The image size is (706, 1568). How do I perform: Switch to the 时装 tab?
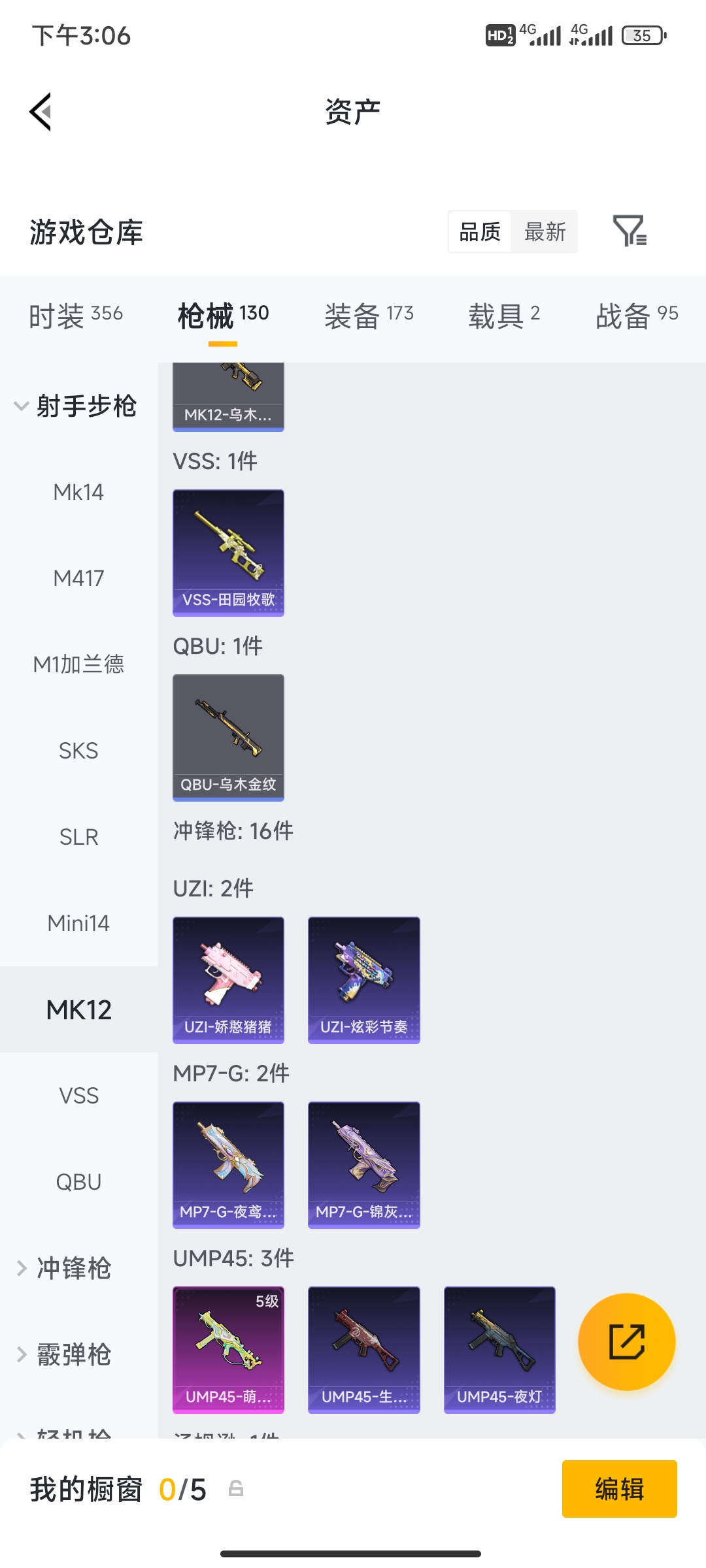76,316
